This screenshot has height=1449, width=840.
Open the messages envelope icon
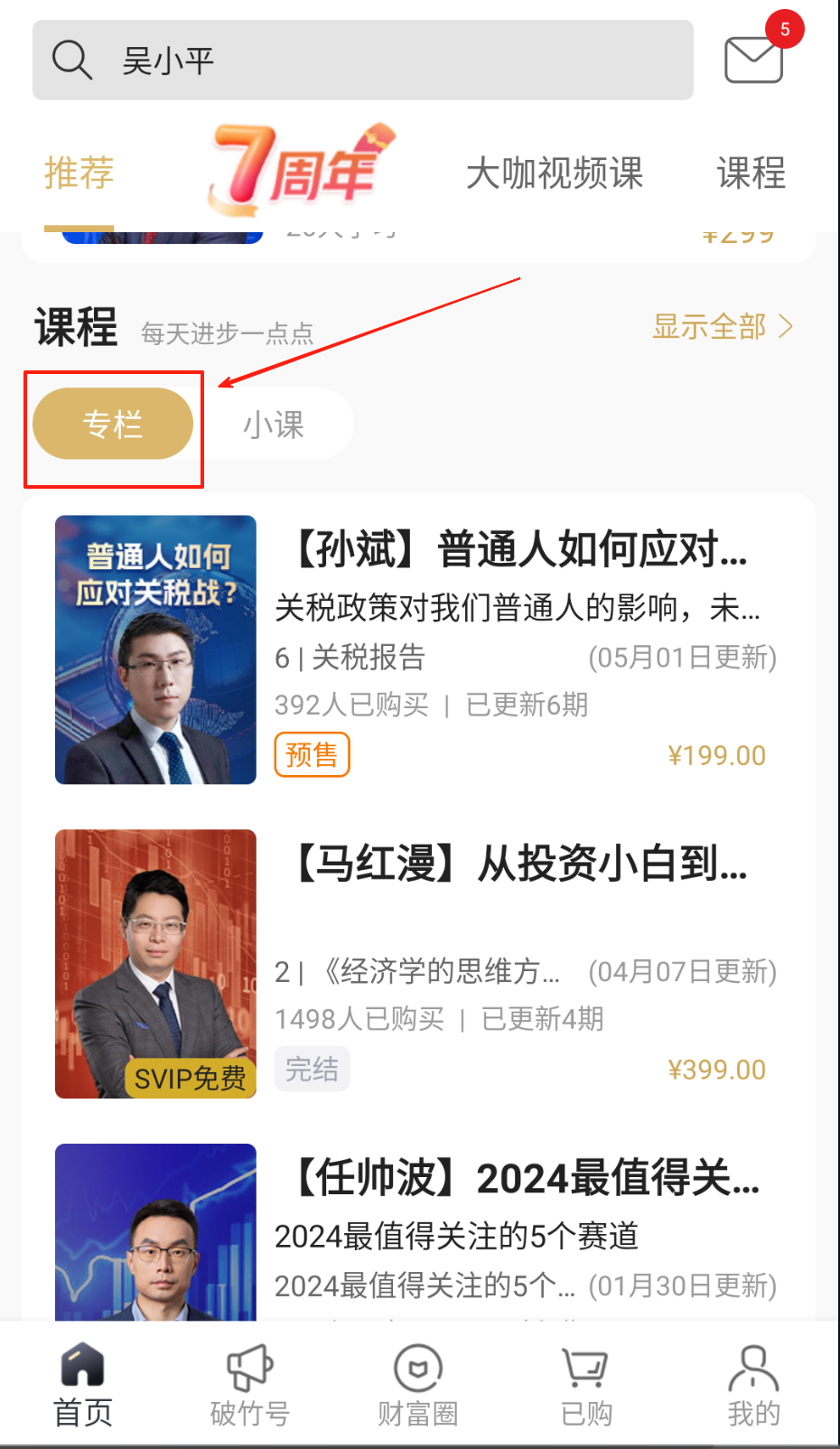click(x=753, y=60)
